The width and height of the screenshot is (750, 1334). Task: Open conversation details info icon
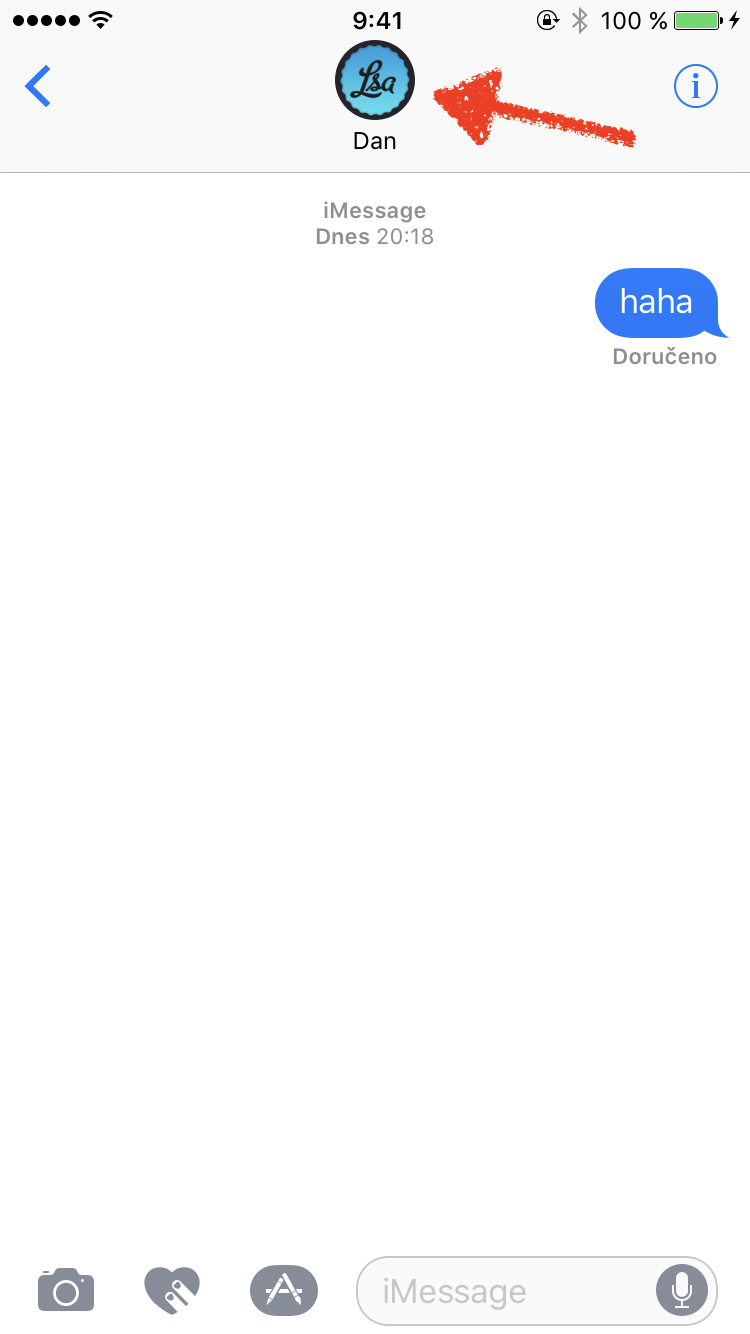pos(696,88)
